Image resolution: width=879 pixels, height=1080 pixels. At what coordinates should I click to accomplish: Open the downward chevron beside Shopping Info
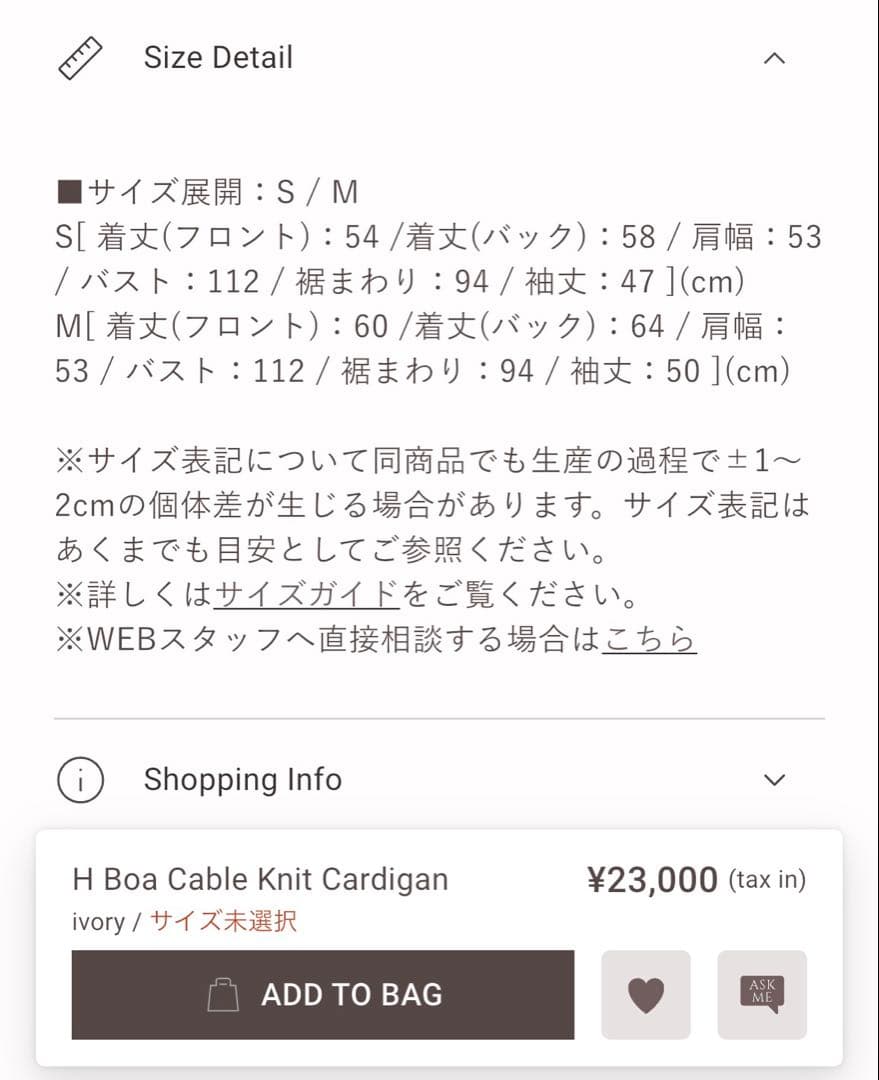point(773,779)
